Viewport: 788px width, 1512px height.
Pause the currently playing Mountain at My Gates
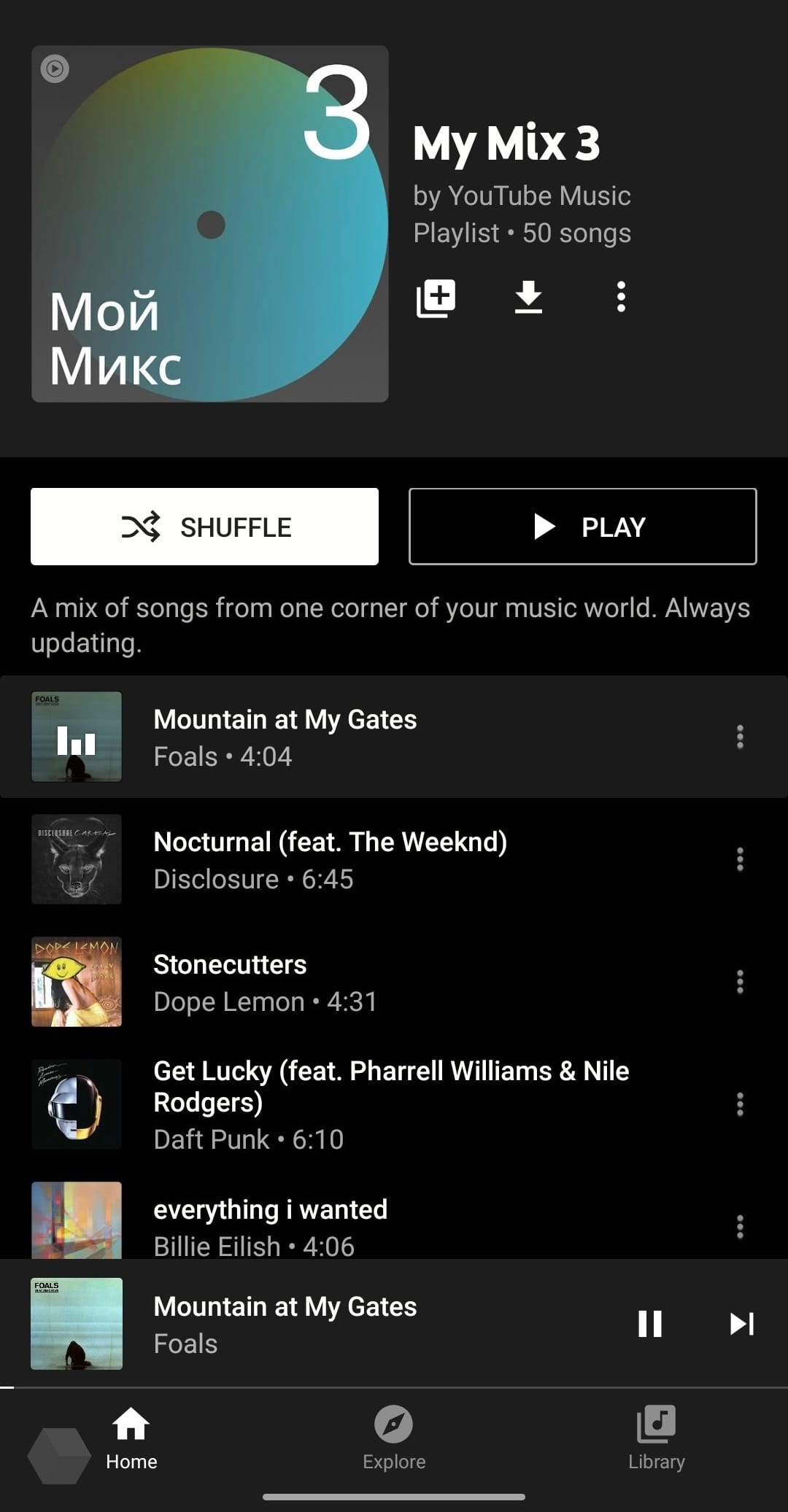pyautogui.click(x=650, y=1325)
